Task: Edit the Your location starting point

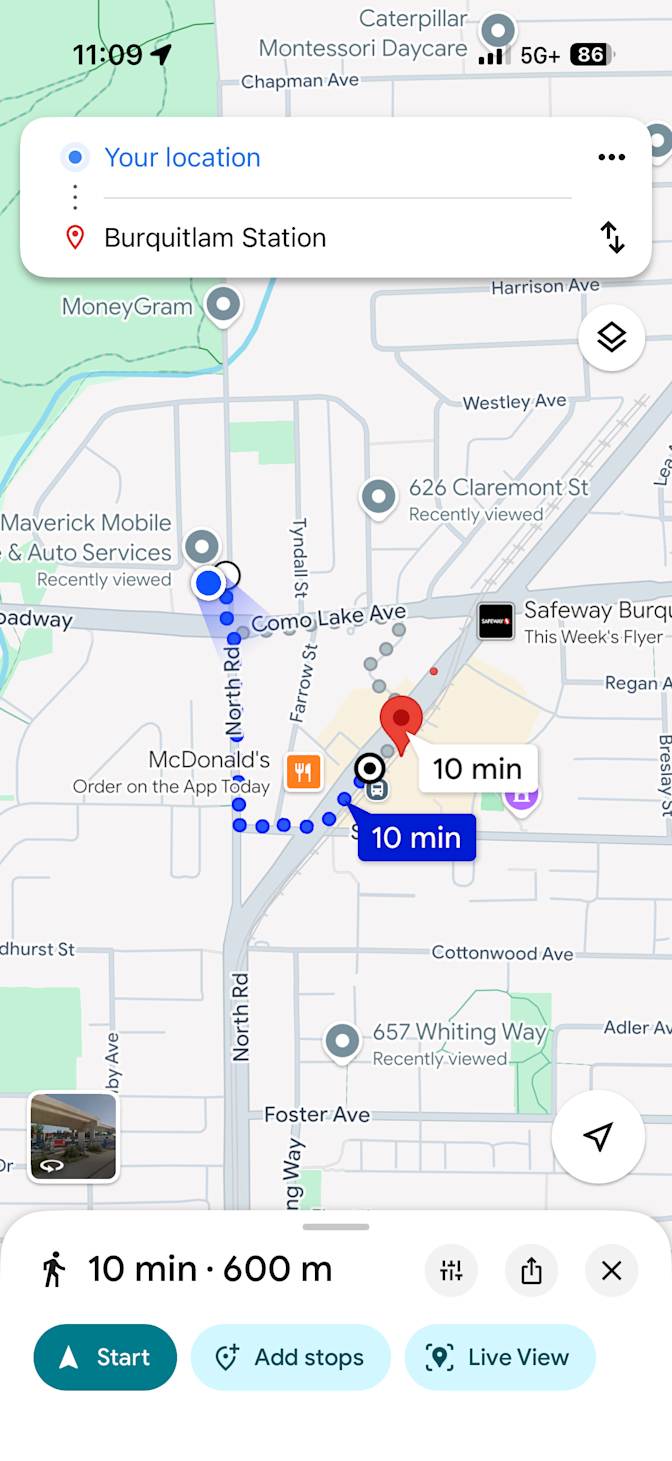Action: pyautogui.click(x=182, y=157)
